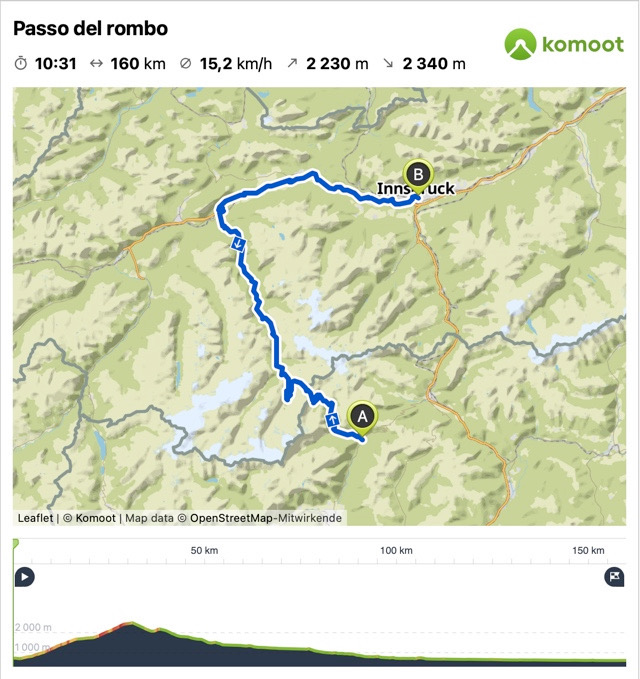Tap the start play icon on elevation profile
This screenshot has width=640, height=679.
(x=24, y=577)
